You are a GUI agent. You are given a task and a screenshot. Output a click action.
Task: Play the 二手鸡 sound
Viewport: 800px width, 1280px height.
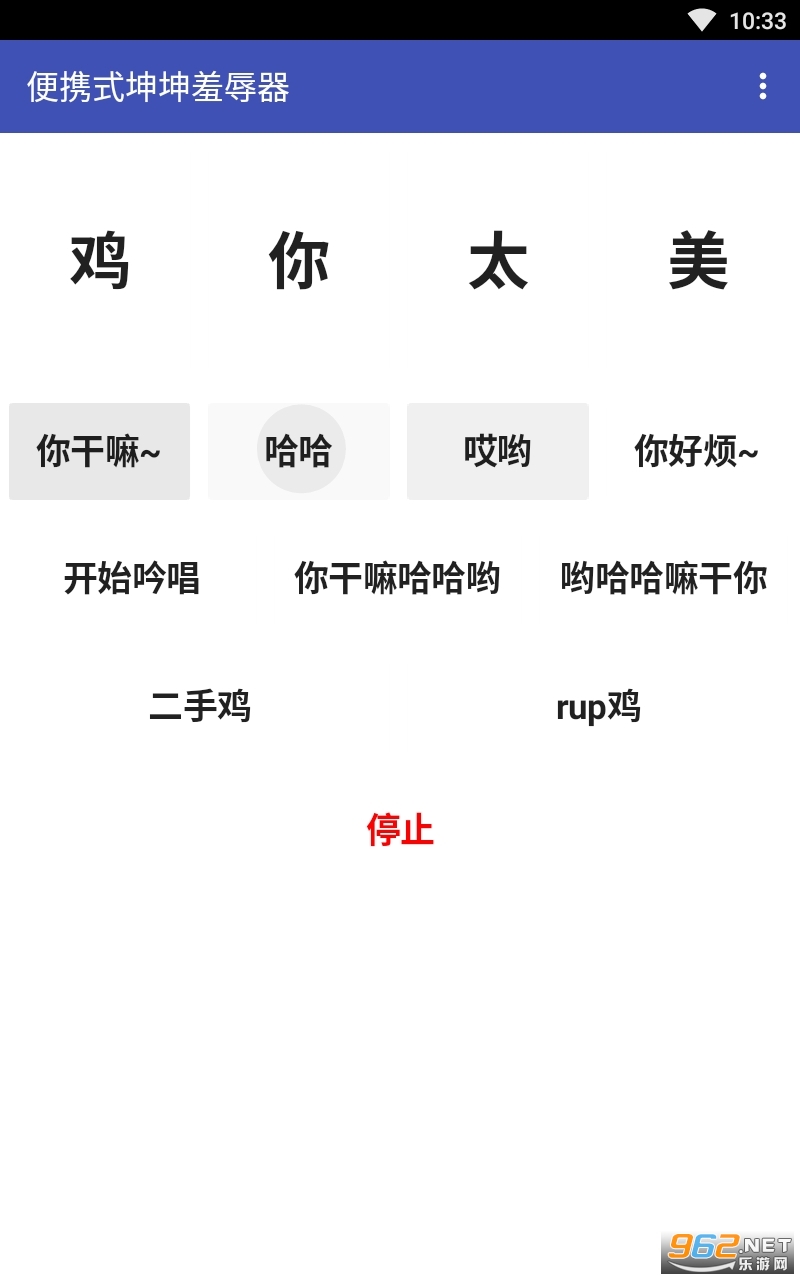tap(200, 706)
